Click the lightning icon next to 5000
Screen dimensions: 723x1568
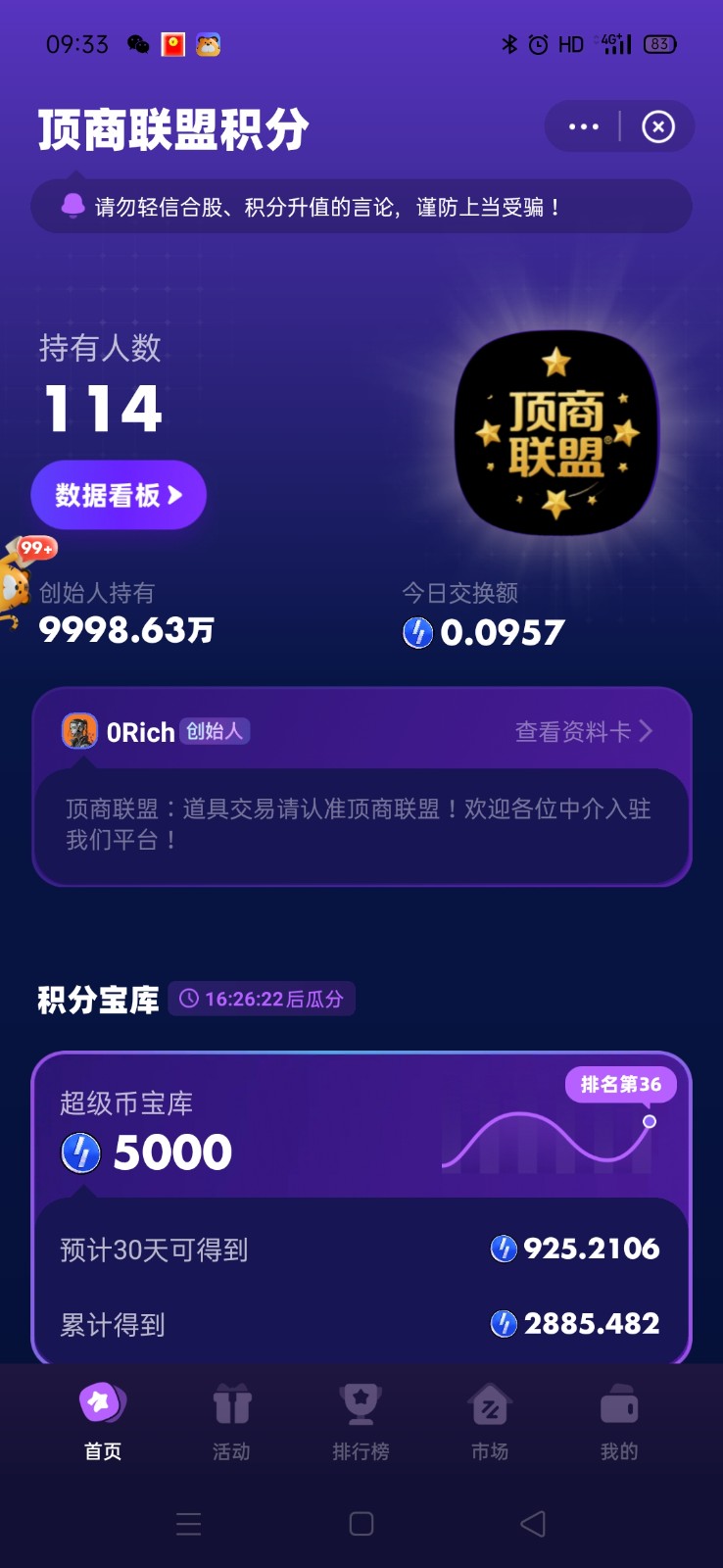(80, 1152)
